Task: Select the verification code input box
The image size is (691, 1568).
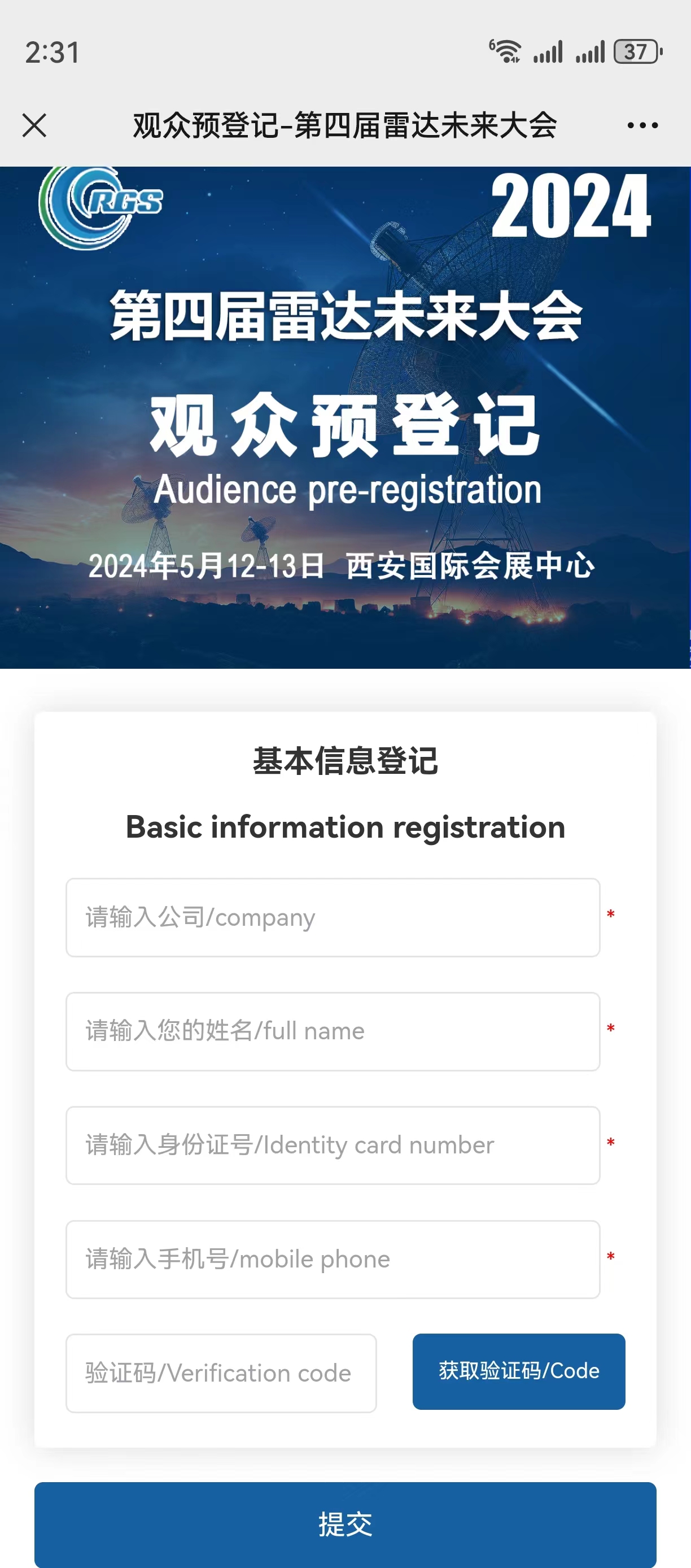Action: click(x=221, y=1373)
